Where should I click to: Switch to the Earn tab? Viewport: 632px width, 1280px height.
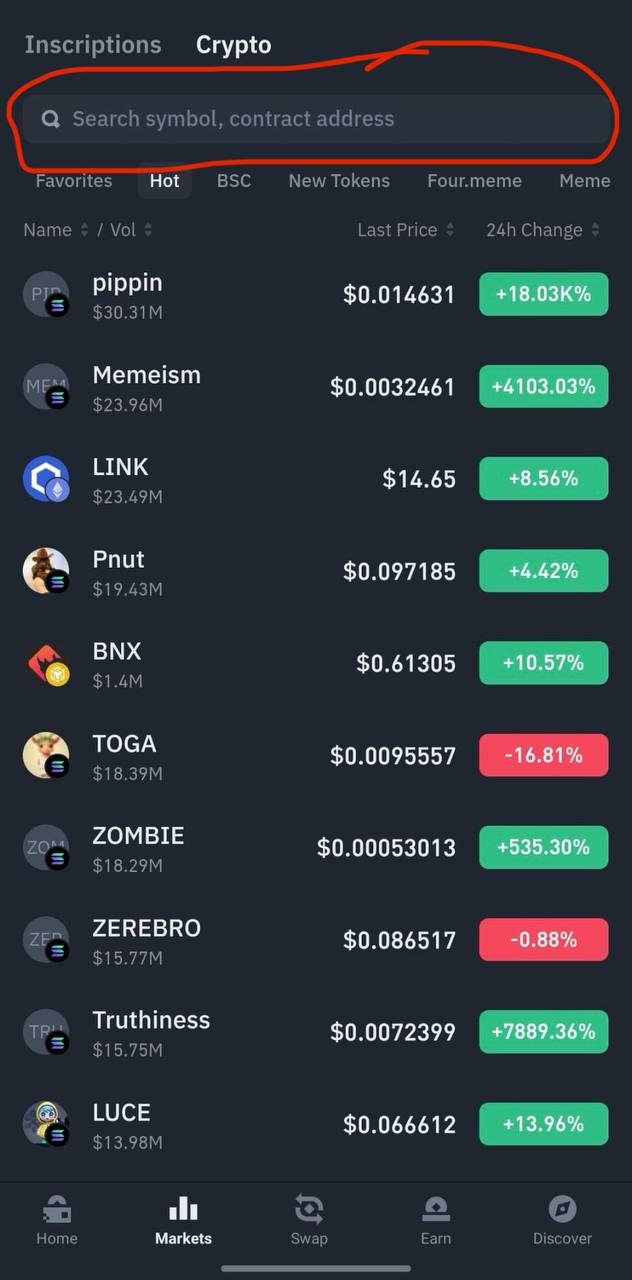click(435, 1221)
